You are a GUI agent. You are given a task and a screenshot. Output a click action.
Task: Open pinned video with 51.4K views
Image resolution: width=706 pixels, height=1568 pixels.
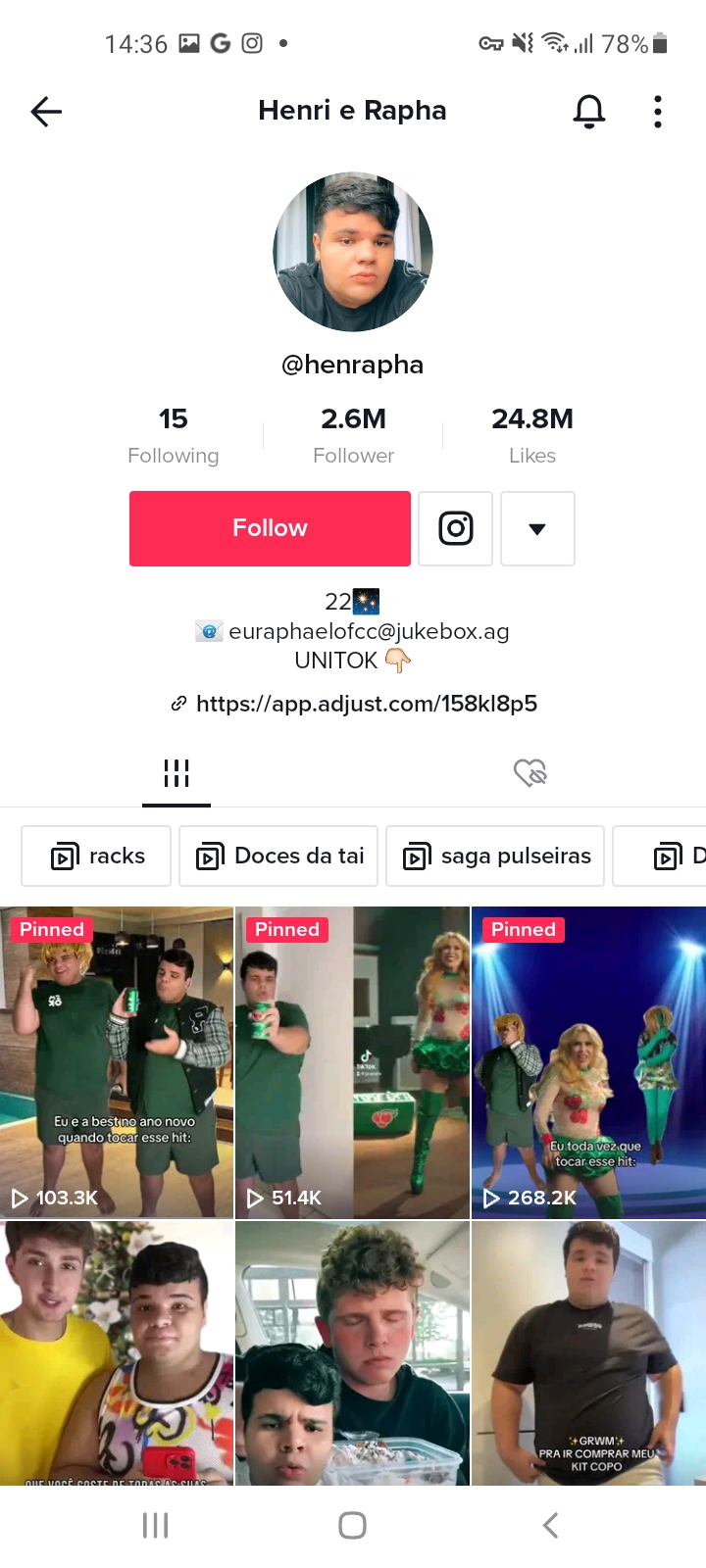pyautogui.click(x=352, y=1062)
